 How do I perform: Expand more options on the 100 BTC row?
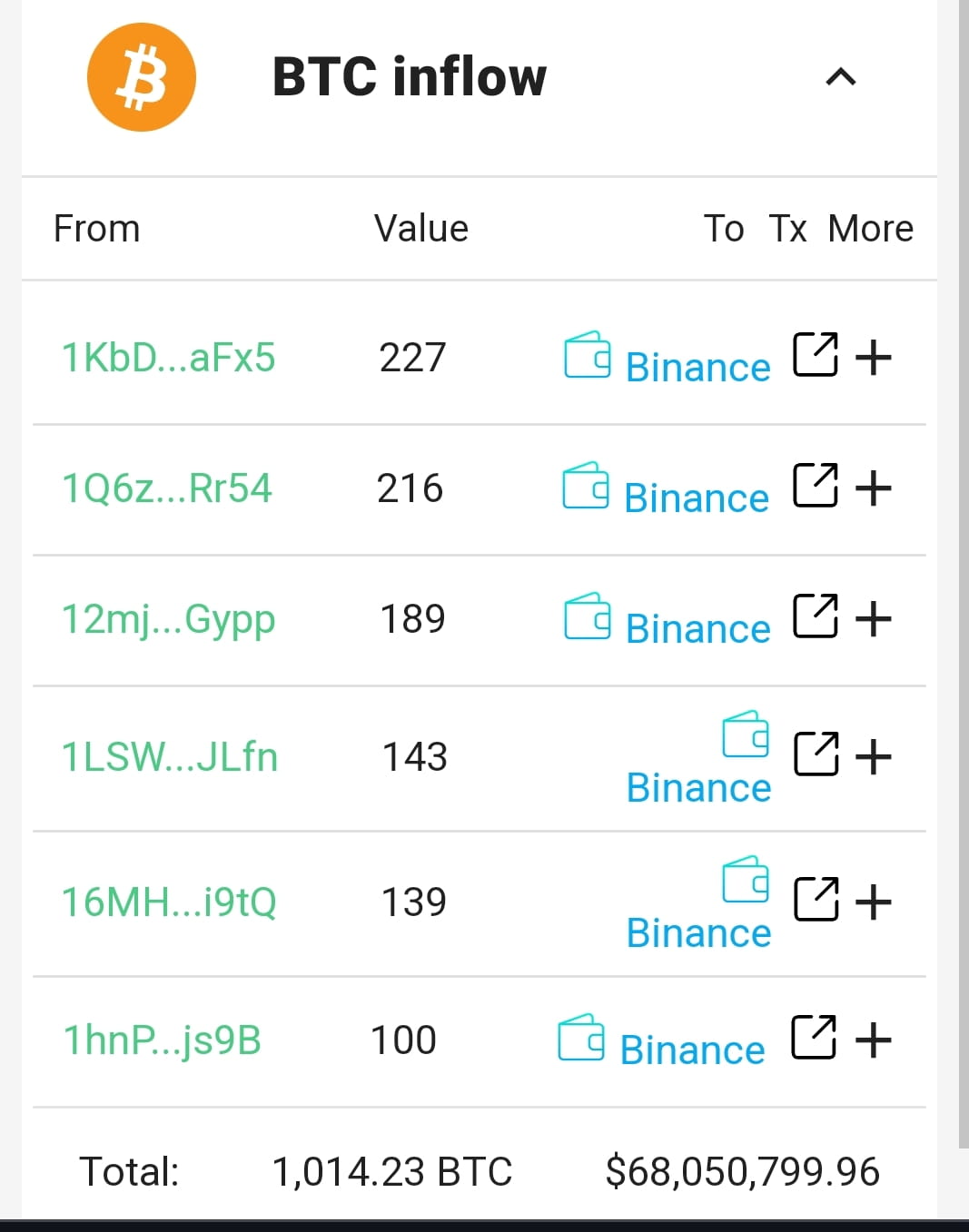pyautogui.click(x=874, y=1040)
